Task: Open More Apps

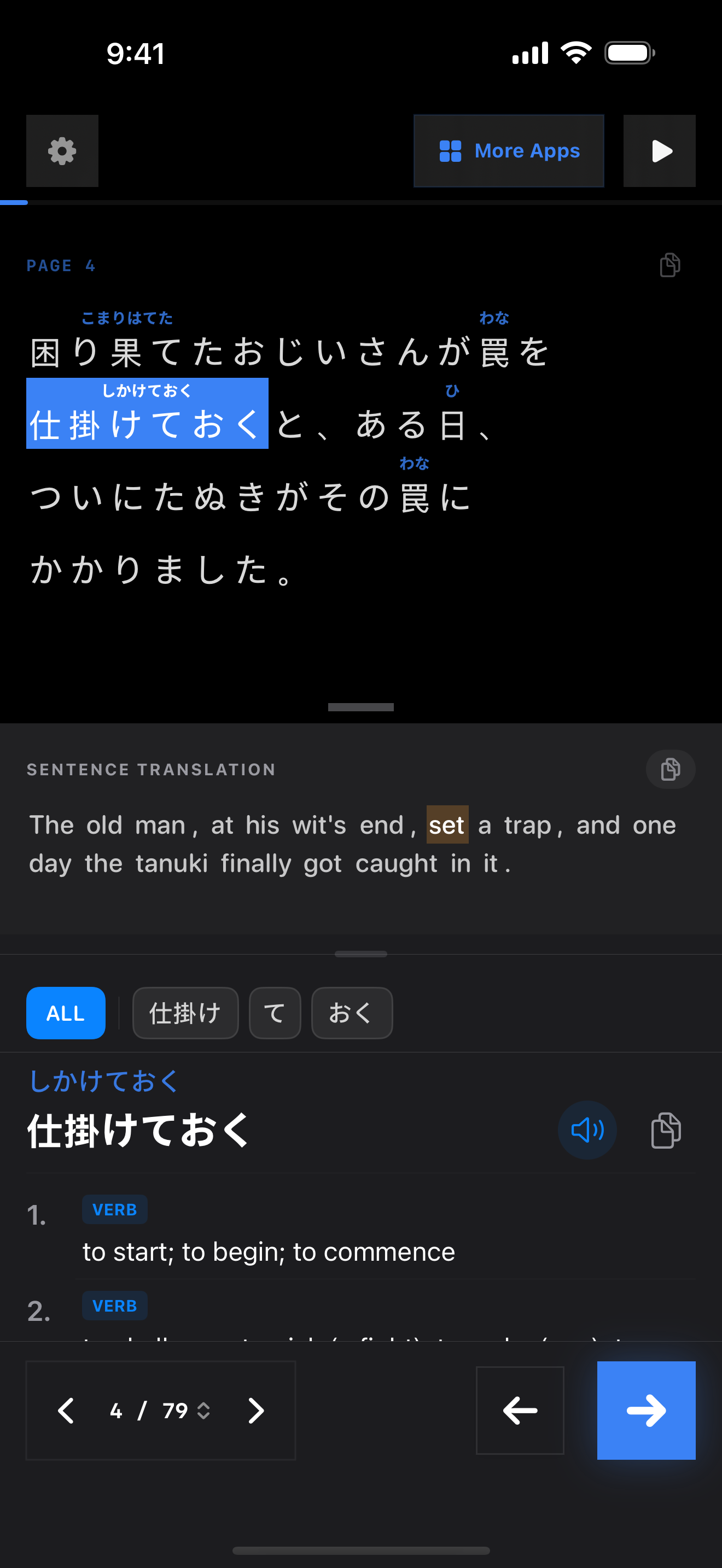Action: tap(509, 151)
